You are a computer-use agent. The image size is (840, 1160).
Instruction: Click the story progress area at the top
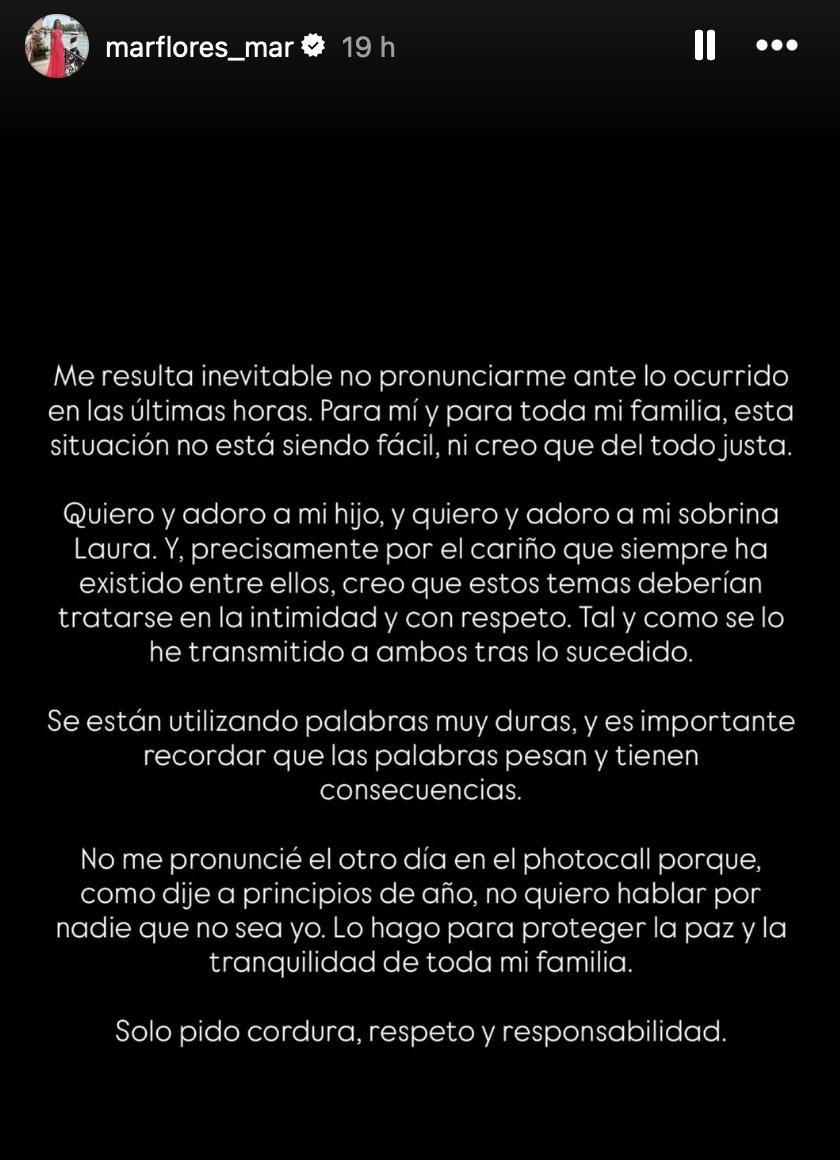pos(420,8)
